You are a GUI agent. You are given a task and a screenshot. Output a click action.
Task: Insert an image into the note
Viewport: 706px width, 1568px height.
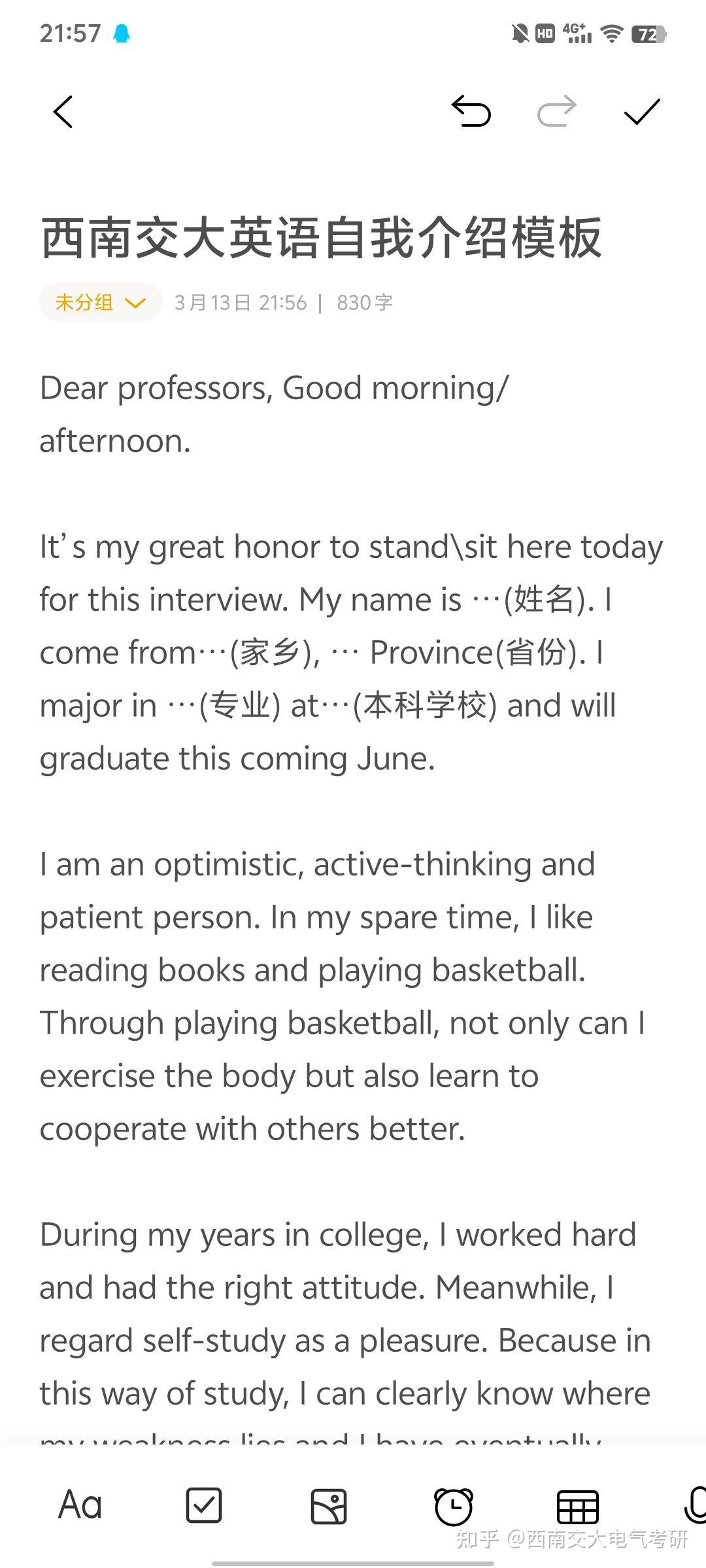click(328, 1505)
